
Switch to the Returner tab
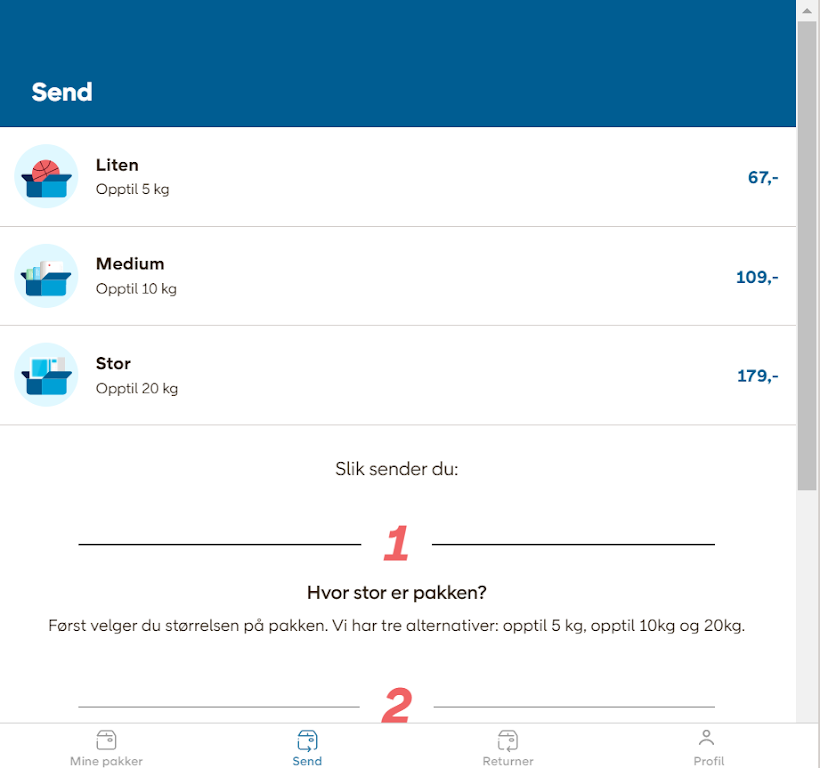508,746
